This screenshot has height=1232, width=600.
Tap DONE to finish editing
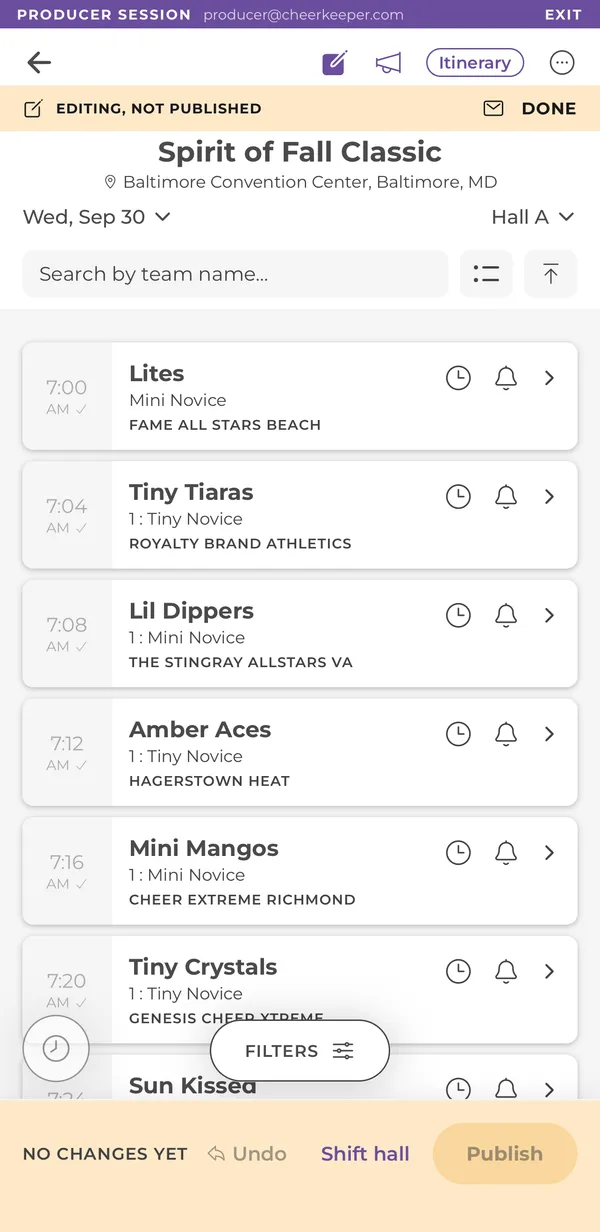click(549, 108)
